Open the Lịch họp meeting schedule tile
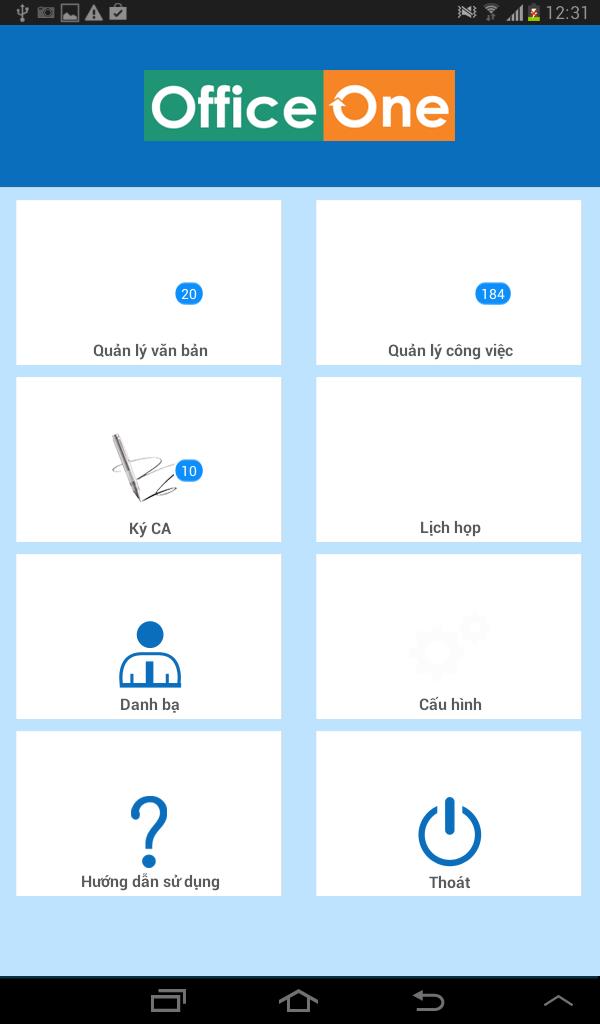The image size is (600, 1024). click(449, 460)
